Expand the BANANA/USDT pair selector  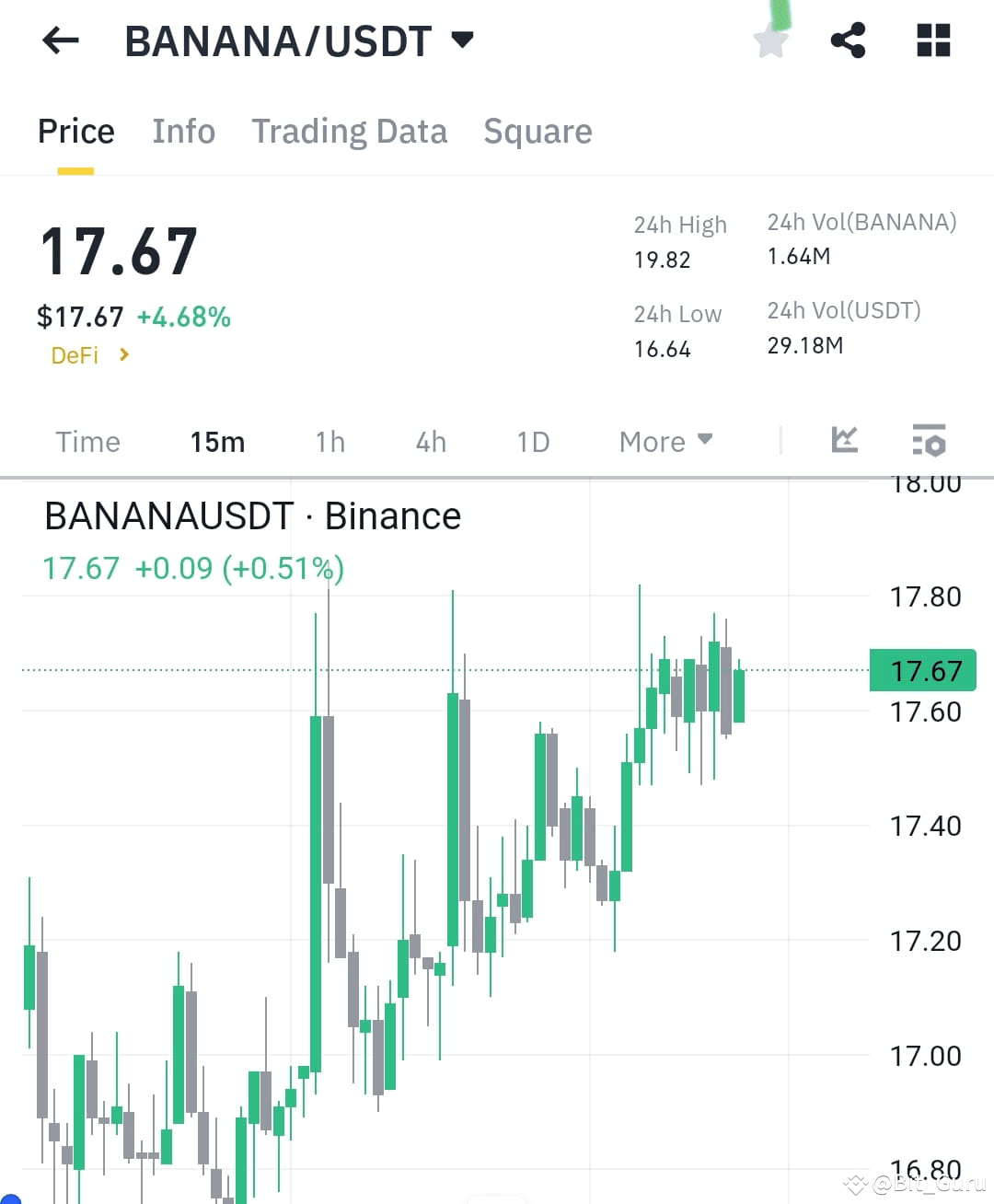click(x=463, y=39)
